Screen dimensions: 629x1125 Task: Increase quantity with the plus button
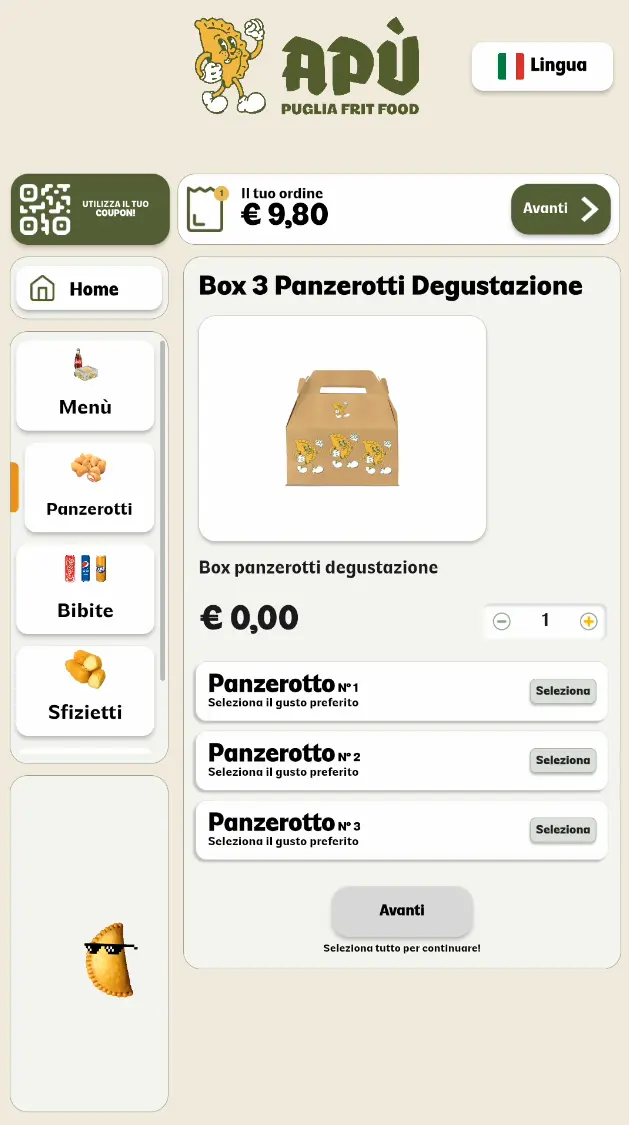tap(589, 621)
